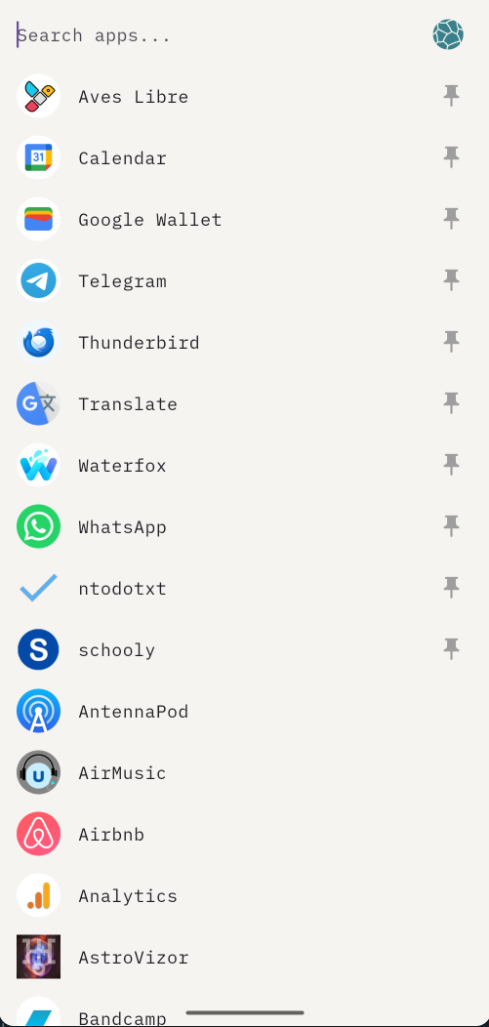Unpin WhatsApp with its pin icon
Image resolution: width=489 pixels, height=1027 pixels.
pyautogui.click(x=451, y=526)
